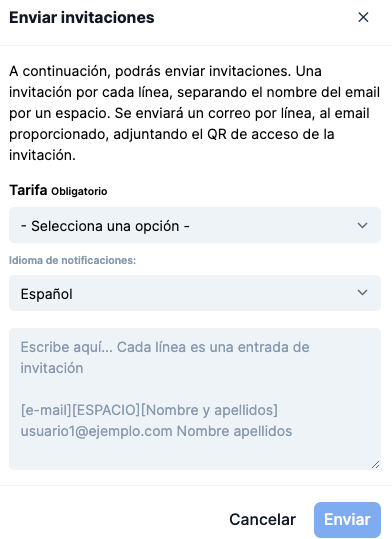Tap the Cancelar button
392x539 pixels.
(262, 519)
